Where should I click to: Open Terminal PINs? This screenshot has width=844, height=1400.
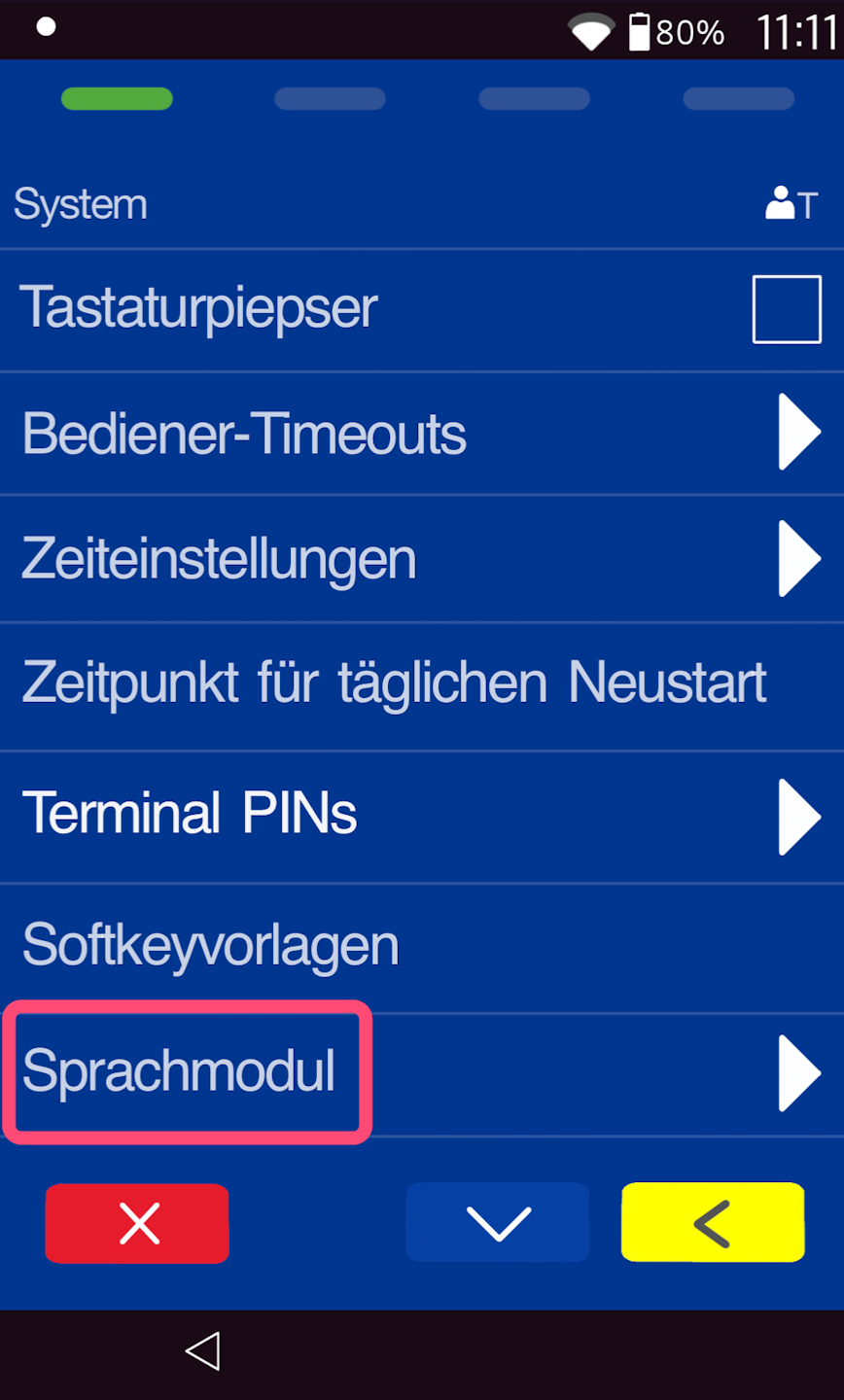(x=420, y=814)
